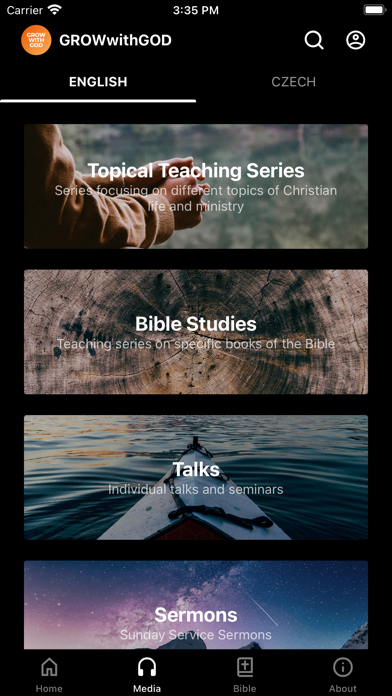Open the search magnifier icon
Screen dimensions: 392x696
314,40
